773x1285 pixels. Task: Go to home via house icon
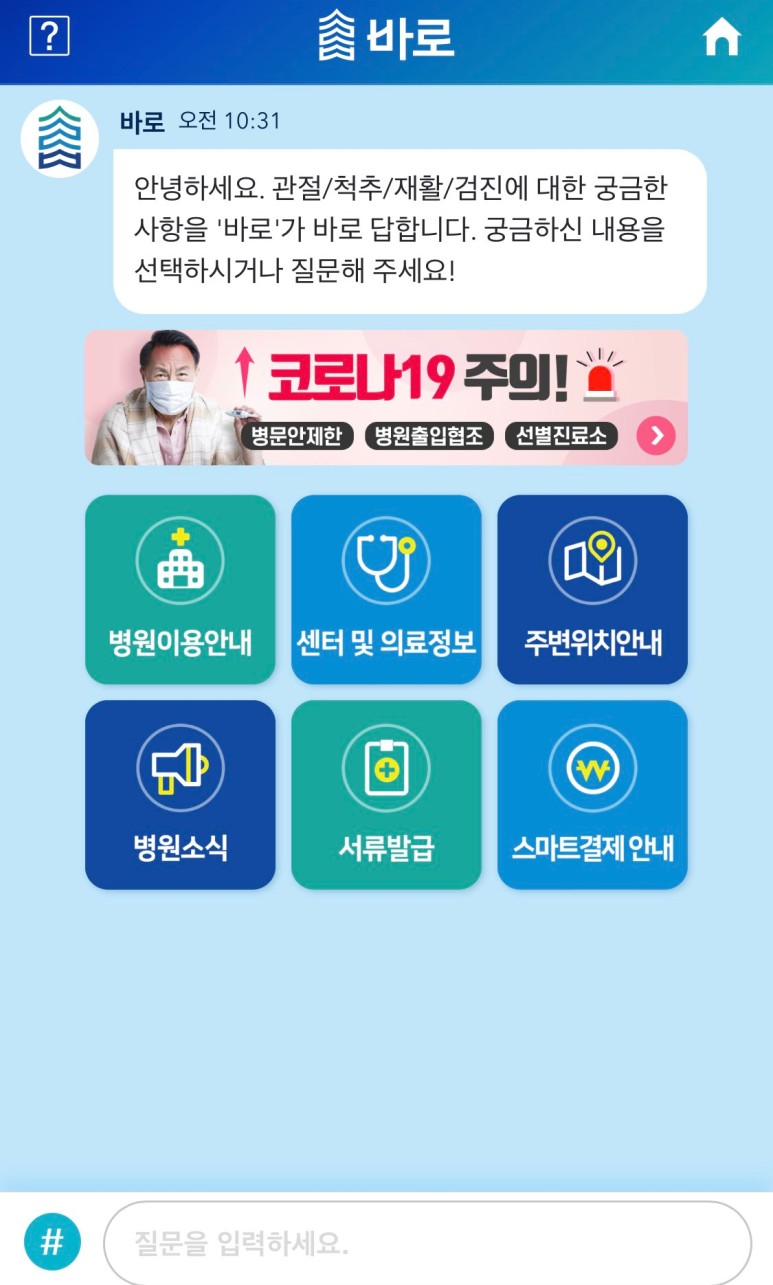coord(721,37)
